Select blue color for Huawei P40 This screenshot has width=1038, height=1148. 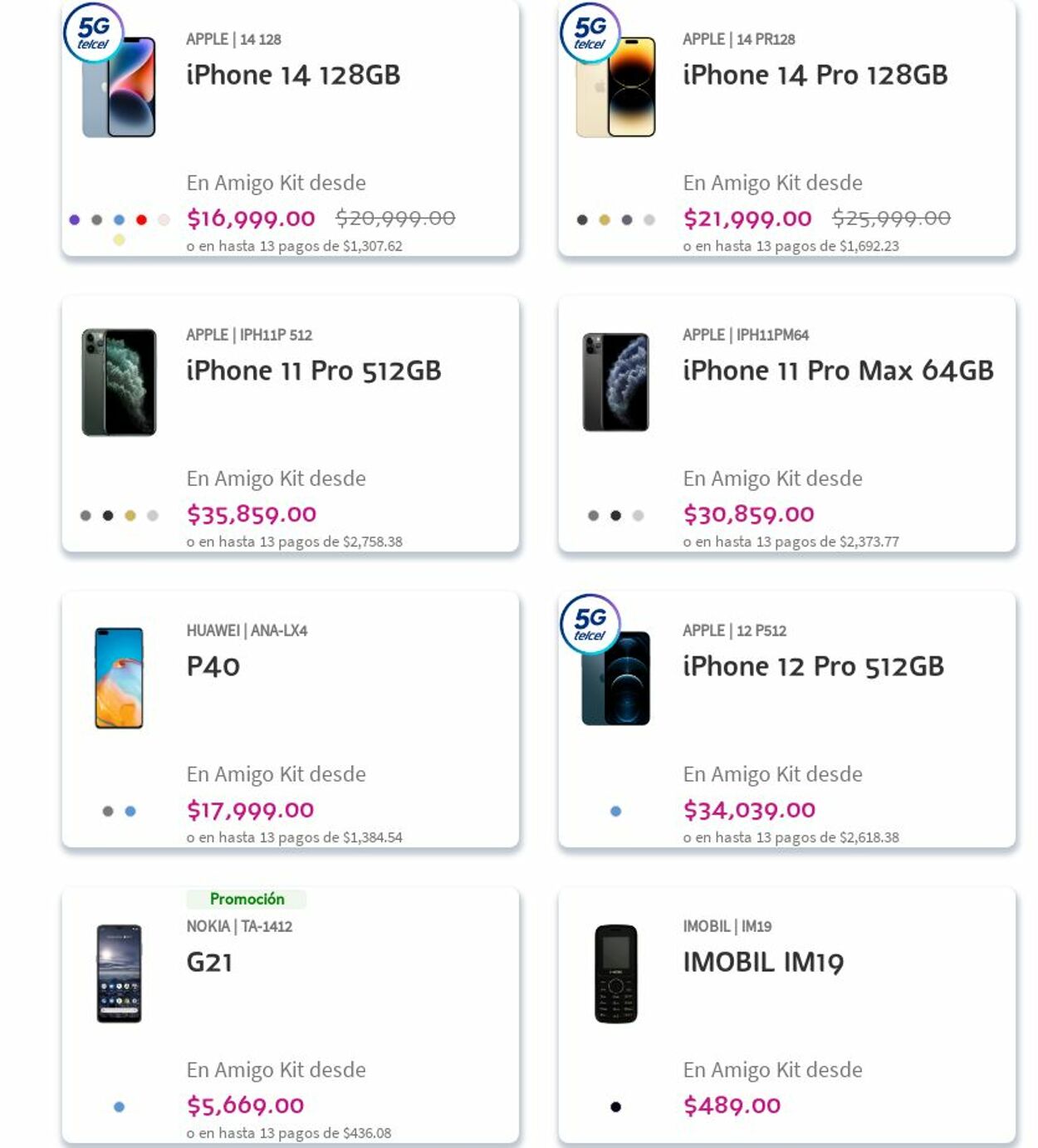(130, 812)
